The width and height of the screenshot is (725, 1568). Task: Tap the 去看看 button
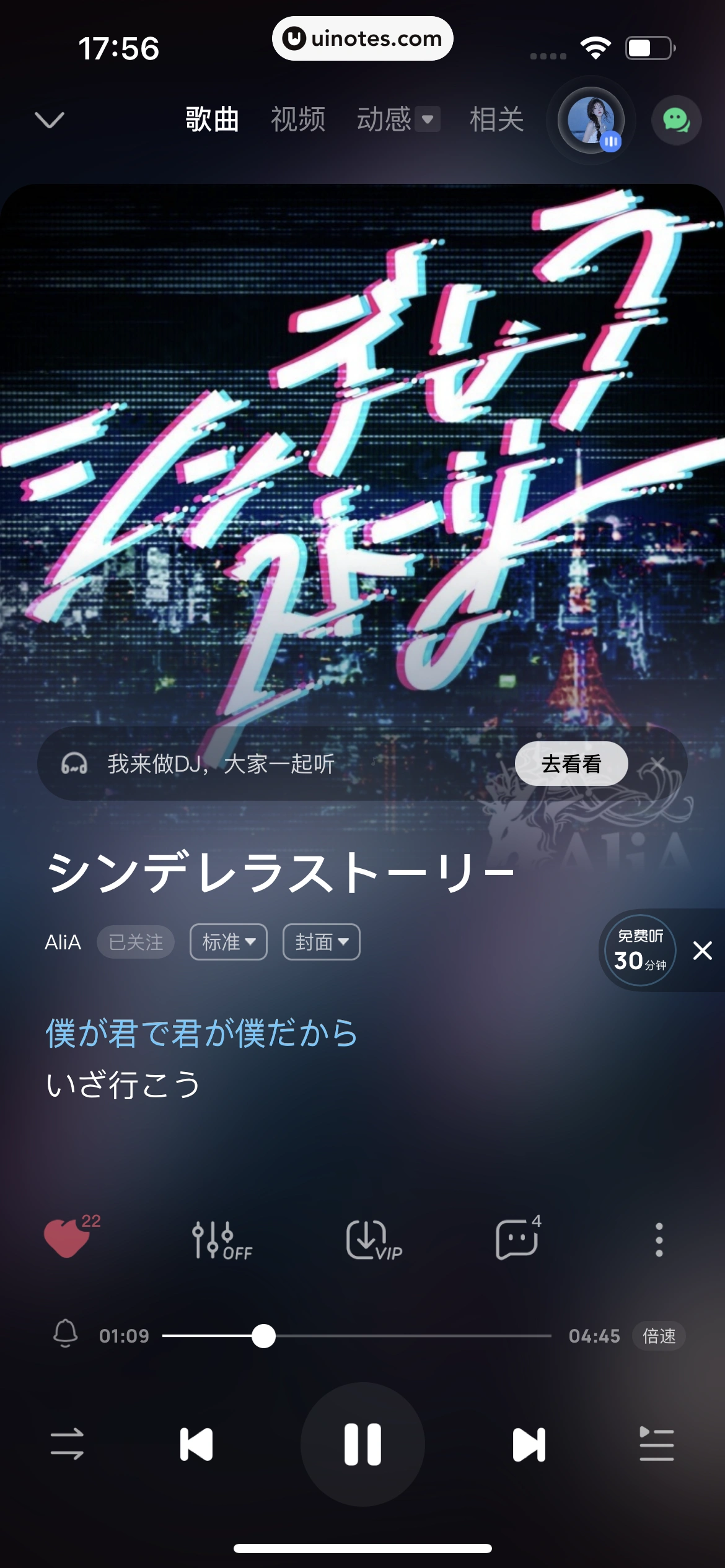click(x=571, y=764)
